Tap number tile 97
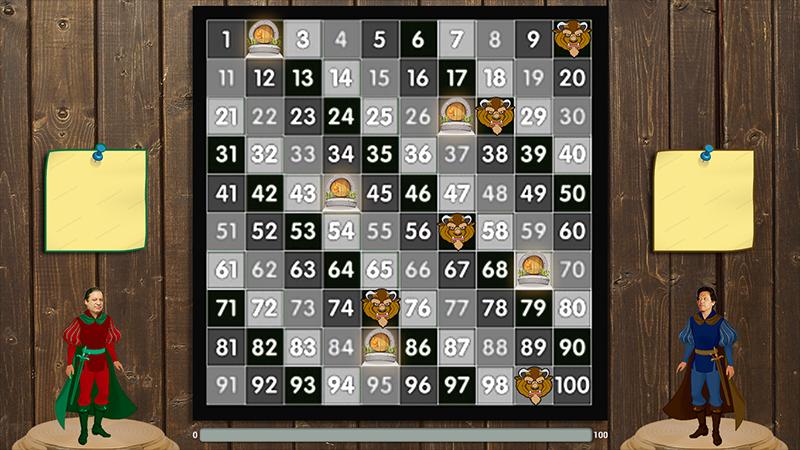This screenshot has width=800, height=450. [456, 384]
